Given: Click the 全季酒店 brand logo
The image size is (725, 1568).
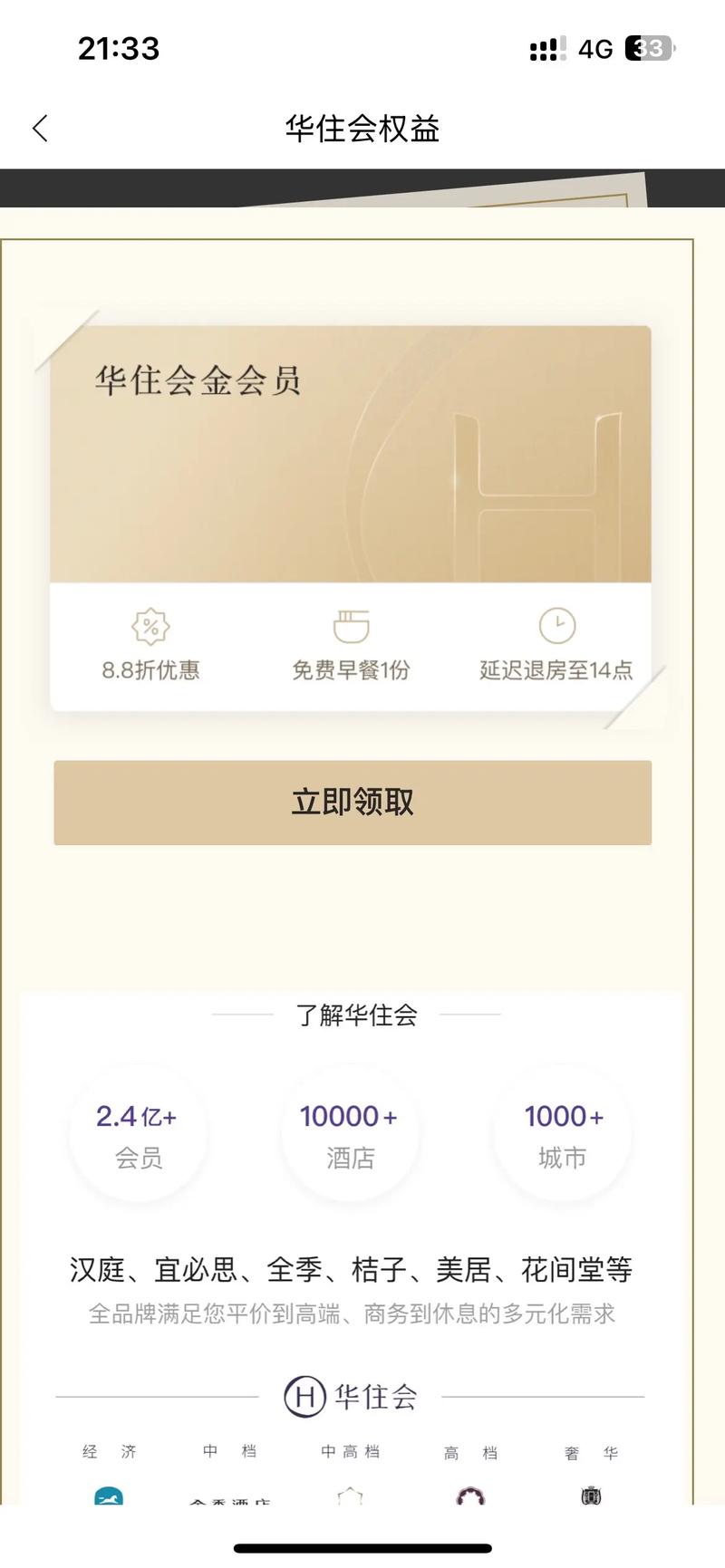Looking at the screenshot, I should (x=231, y=1499).
